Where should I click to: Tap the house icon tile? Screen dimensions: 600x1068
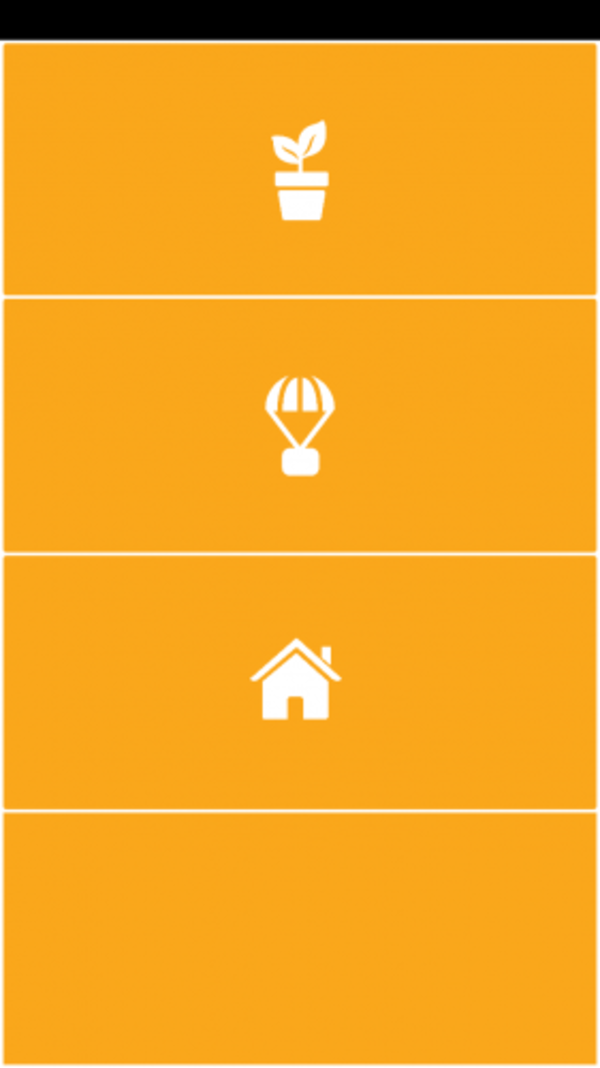(x=300, y=682)
